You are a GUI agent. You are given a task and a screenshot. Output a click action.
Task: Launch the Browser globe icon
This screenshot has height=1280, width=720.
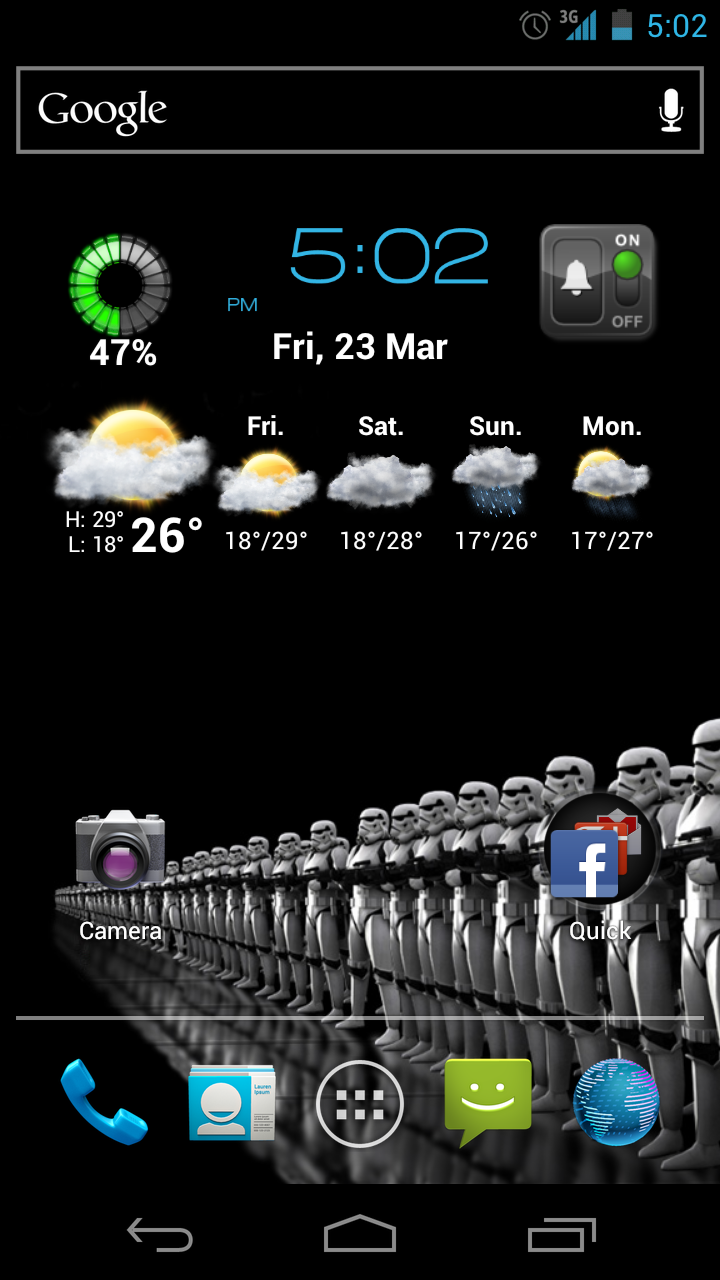click(616, 1102)
